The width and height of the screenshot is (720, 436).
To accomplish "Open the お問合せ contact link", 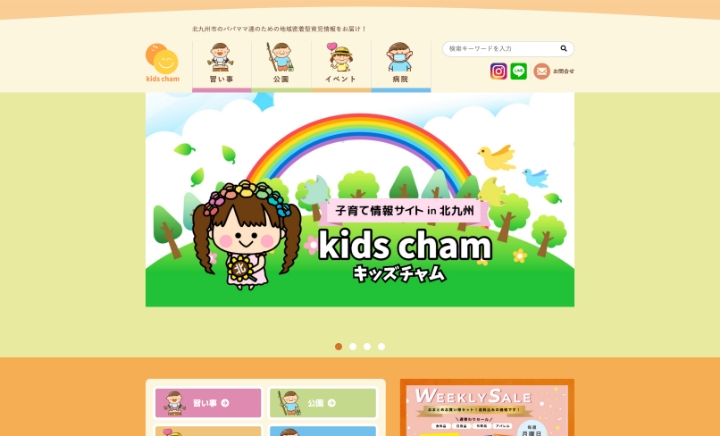I will 554,71.
